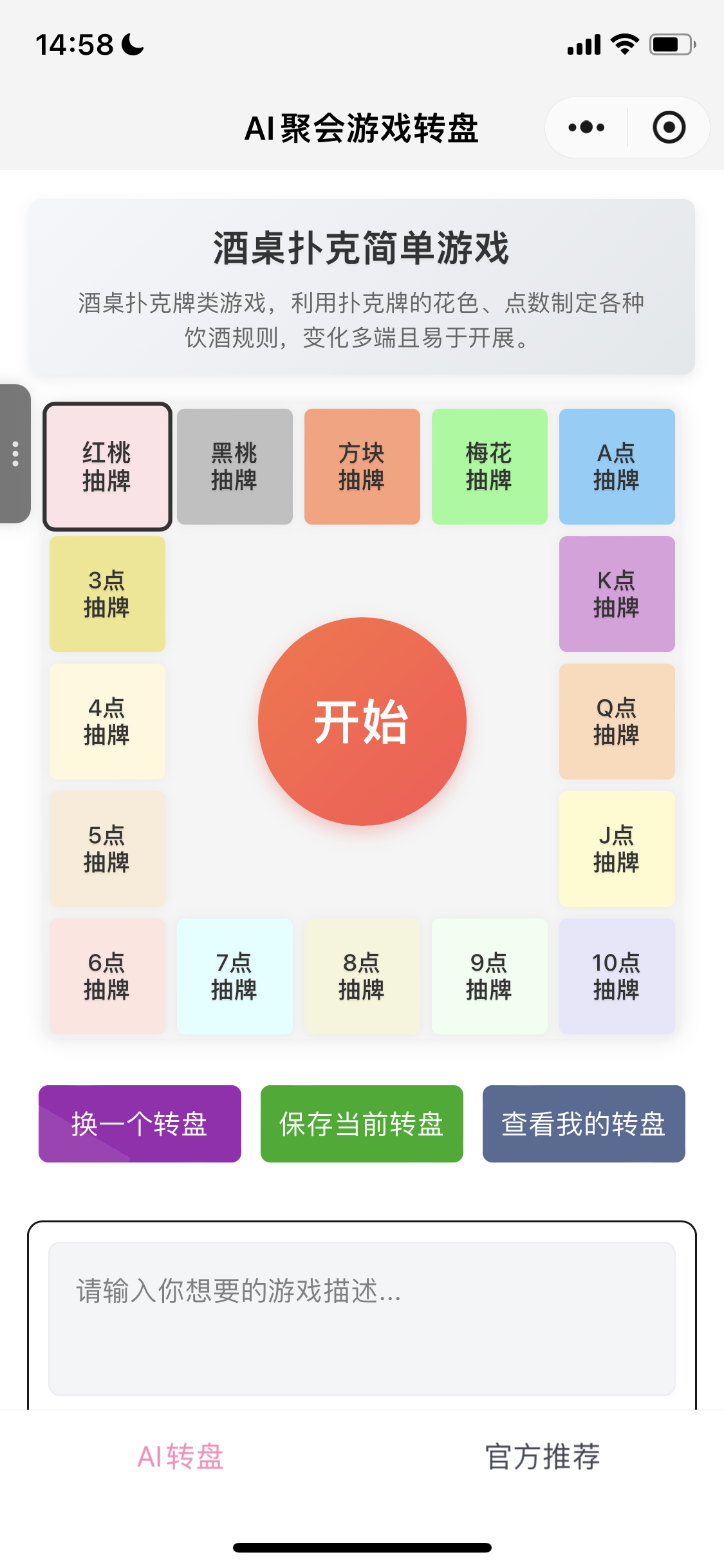This screenshot has width=724, height=1568.
Task: Choose the 方块抽牌 tile
Action: [362, 467]
